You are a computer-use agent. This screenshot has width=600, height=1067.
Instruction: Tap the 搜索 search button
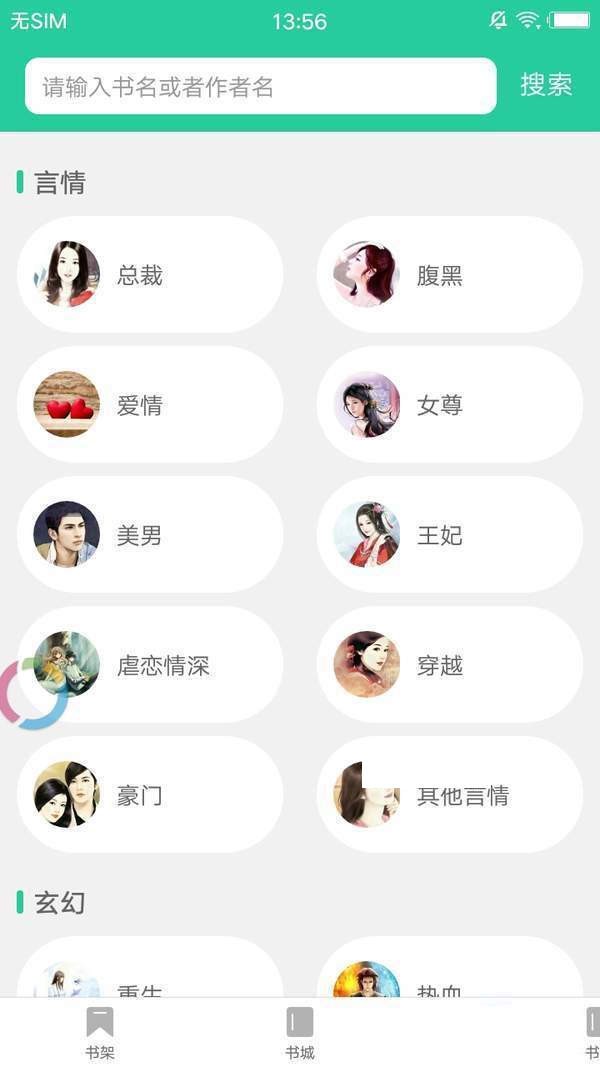pos(546,85)
